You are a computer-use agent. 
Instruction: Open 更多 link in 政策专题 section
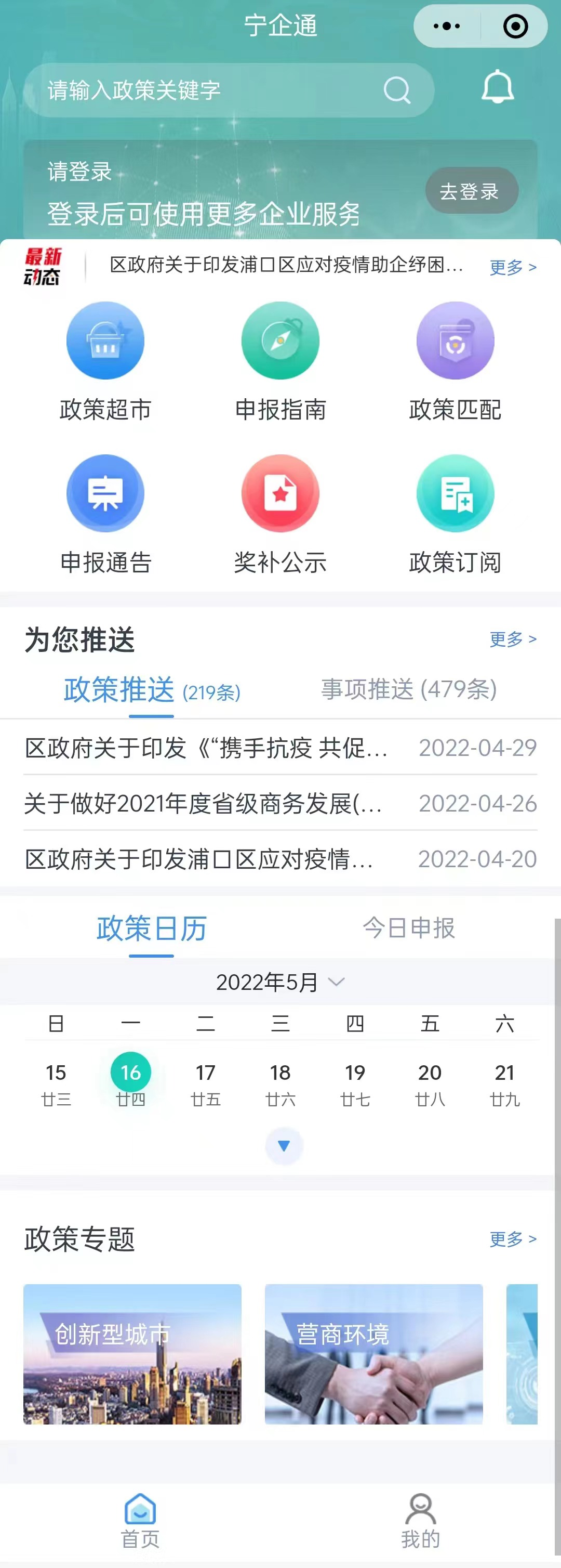click(x=513, y=1240)
